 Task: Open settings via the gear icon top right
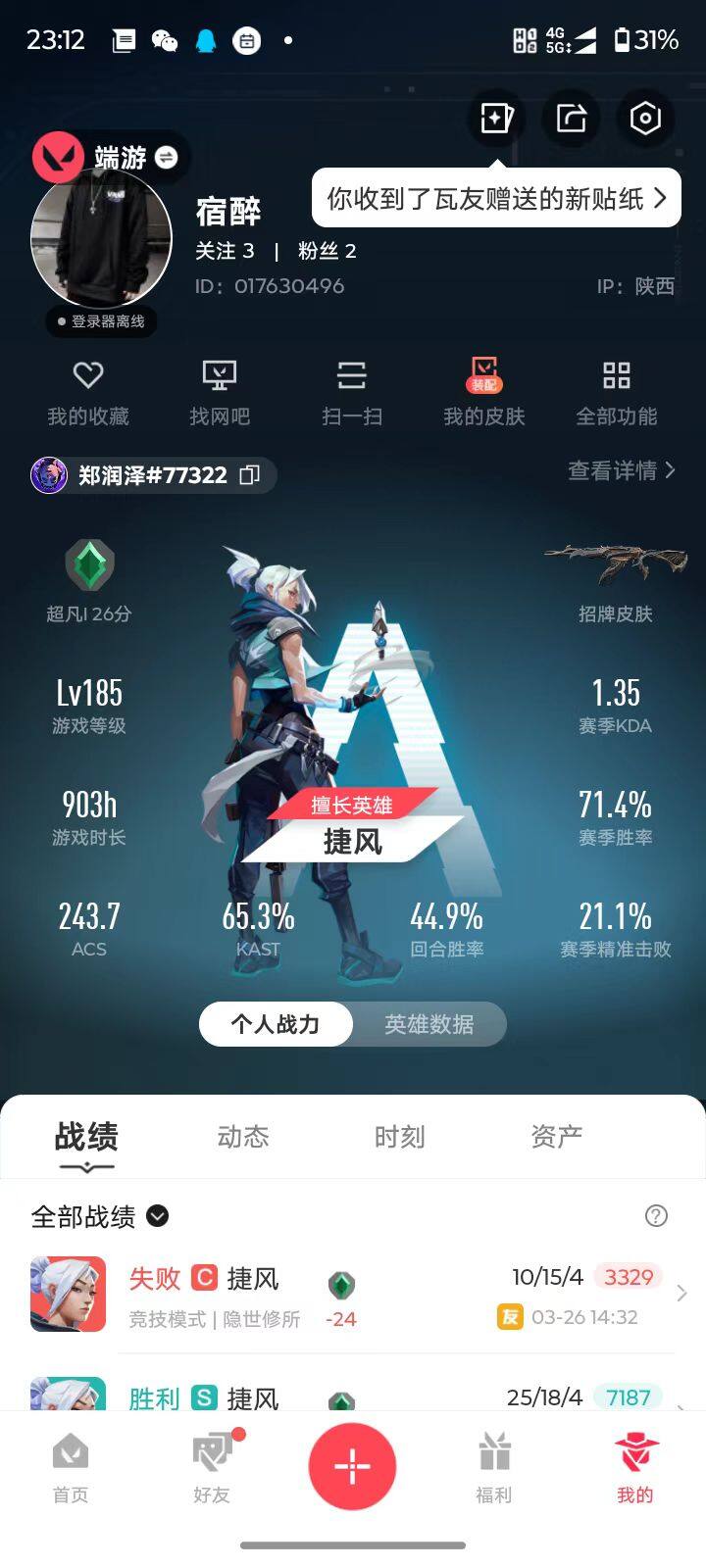(x=645, y=118)
